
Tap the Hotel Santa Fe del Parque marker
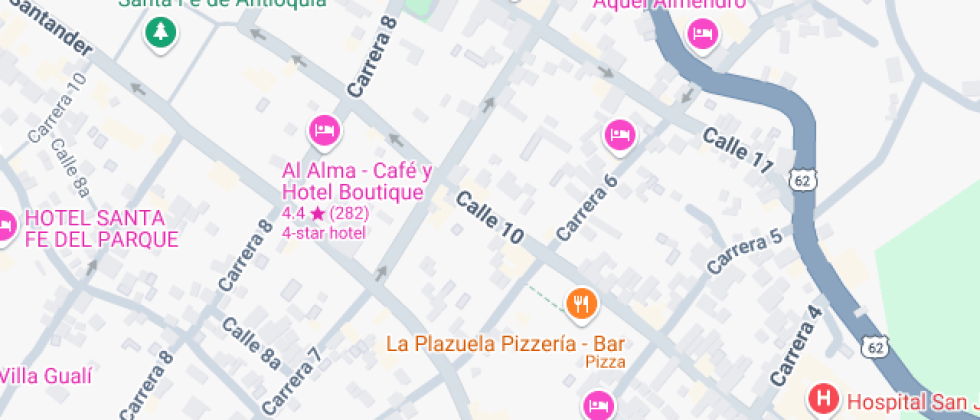[5, 224]
